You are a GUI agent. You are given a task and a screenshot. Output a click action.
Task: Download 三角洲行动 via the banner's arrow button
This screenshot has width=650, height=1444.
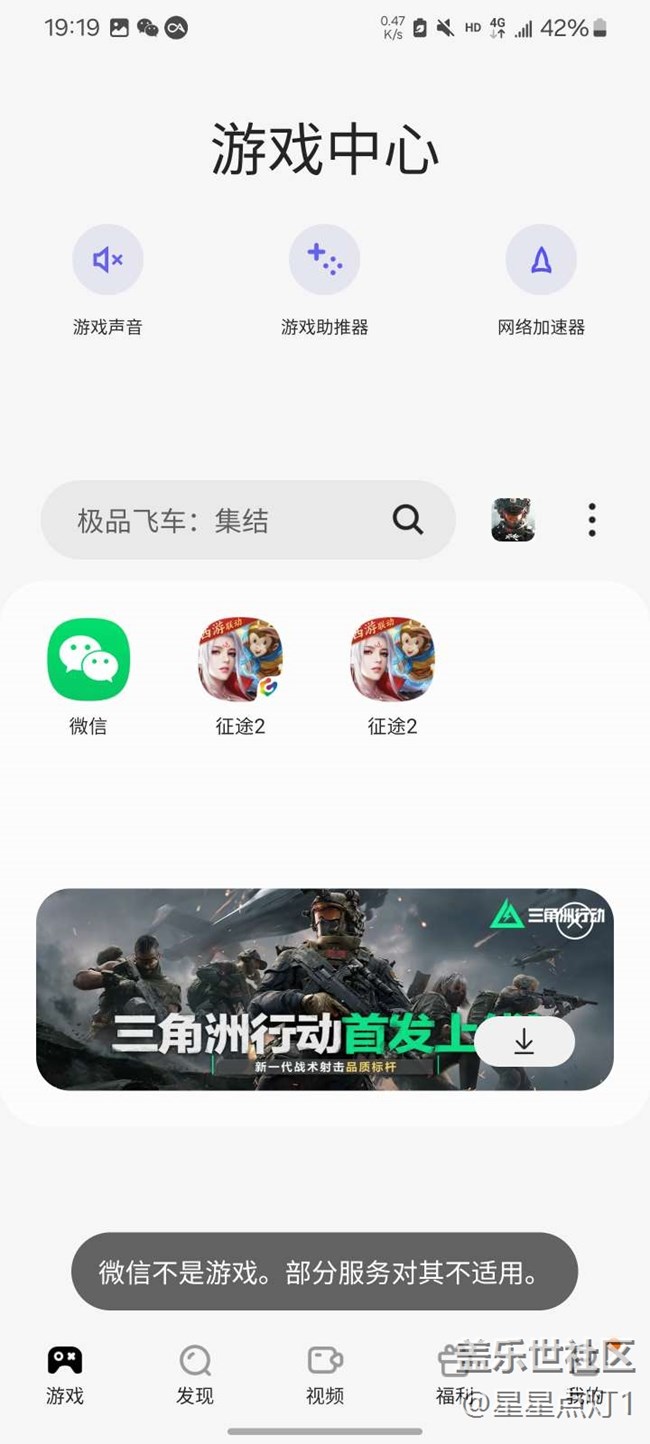(x=524, y=1042)
